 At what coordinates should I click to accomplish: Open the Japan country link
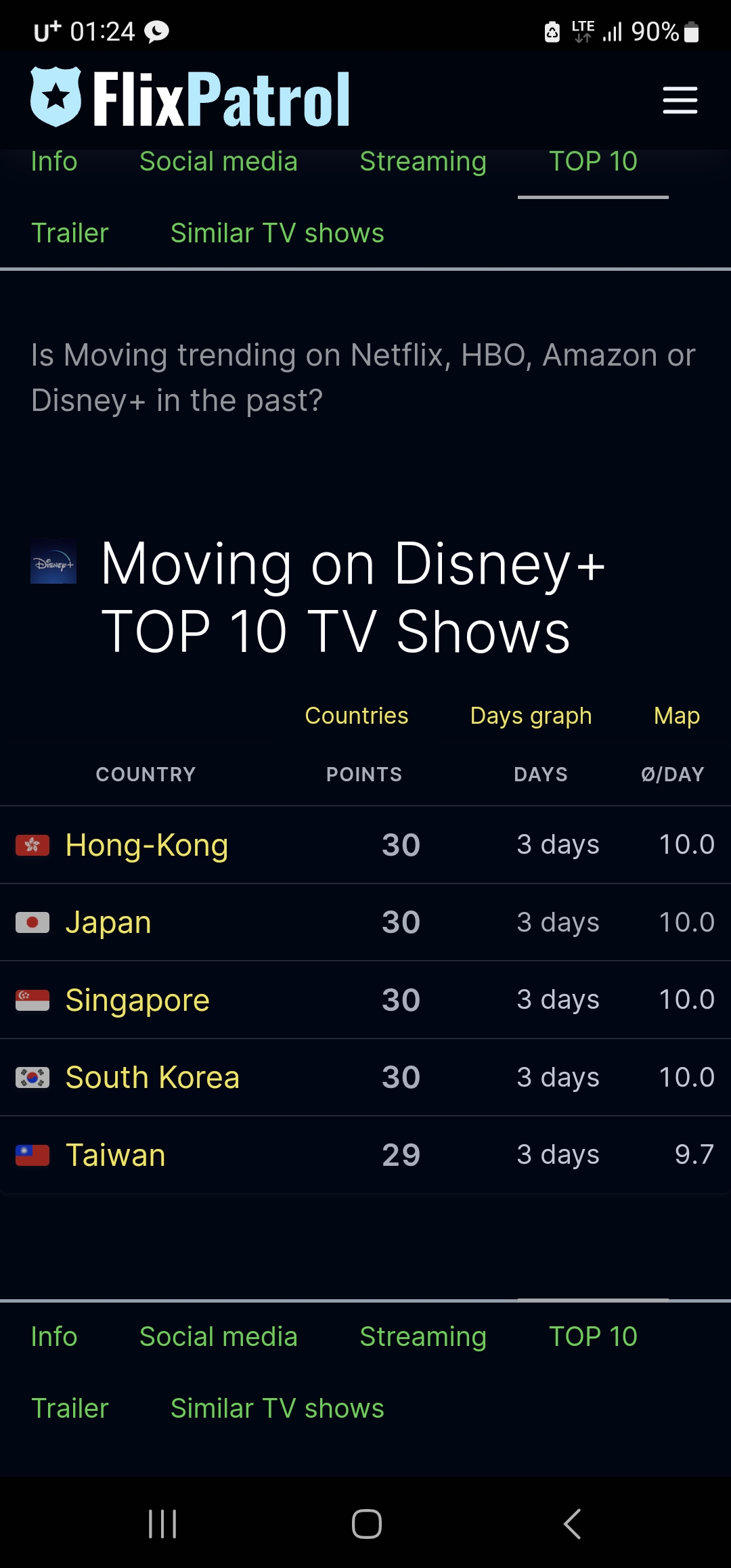108,922
